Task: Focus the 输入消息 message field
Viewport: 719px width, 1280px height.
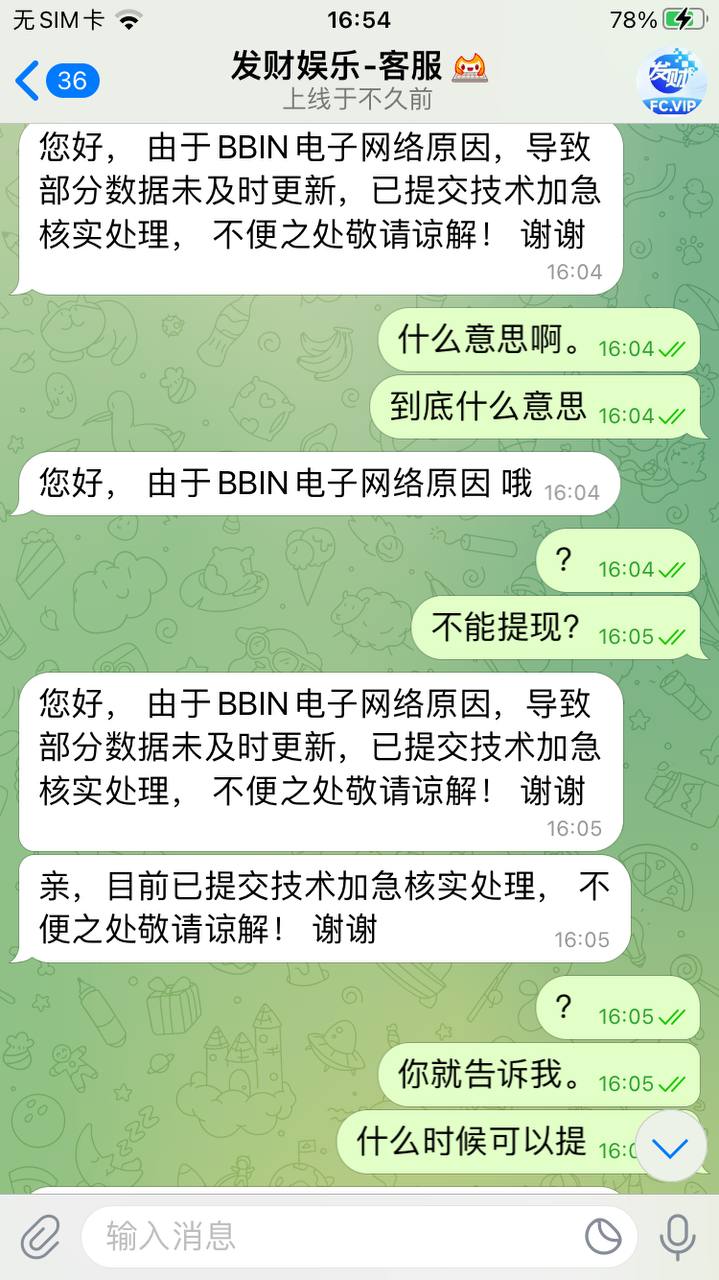Action: (330, 1237)
